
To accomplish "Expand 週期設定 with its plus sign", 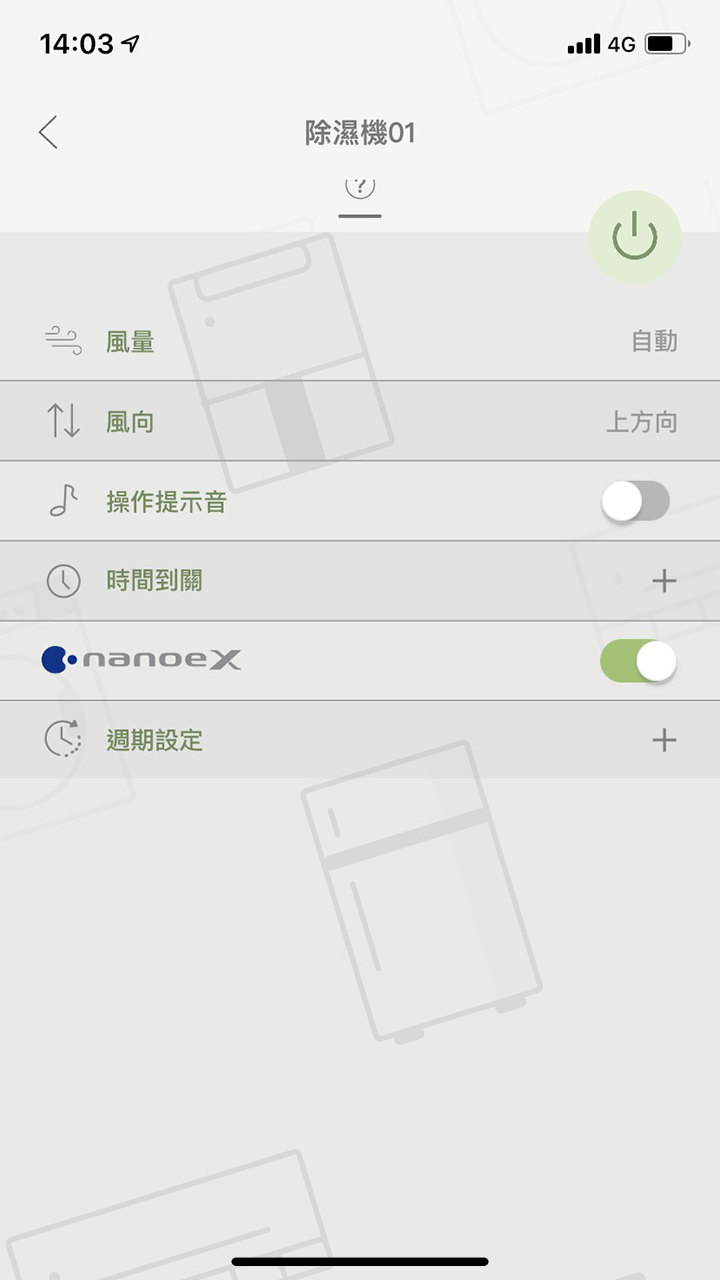I will point(663,740).
